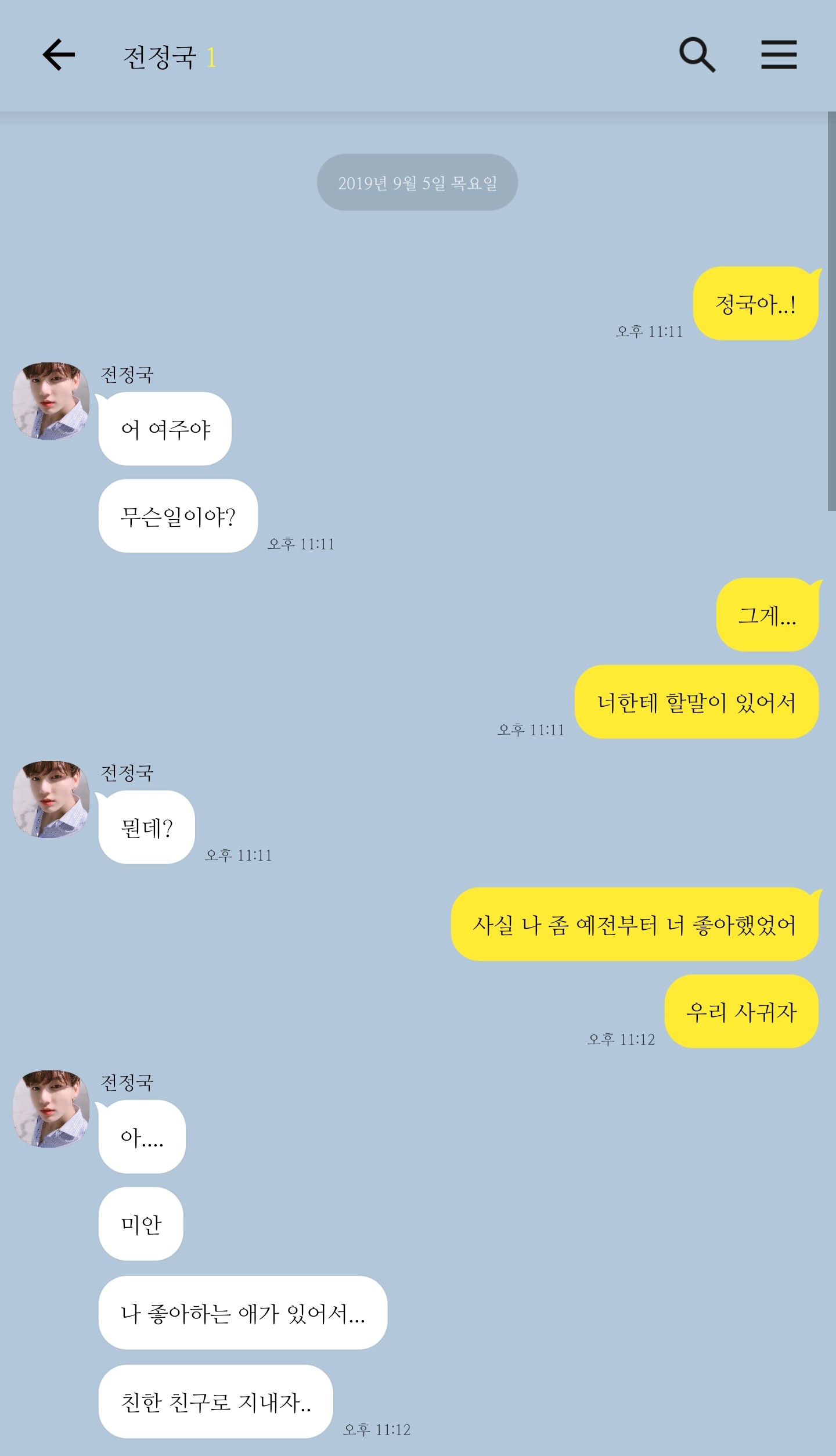Tap 전정국's avatar next to '아....' message

51,1109
